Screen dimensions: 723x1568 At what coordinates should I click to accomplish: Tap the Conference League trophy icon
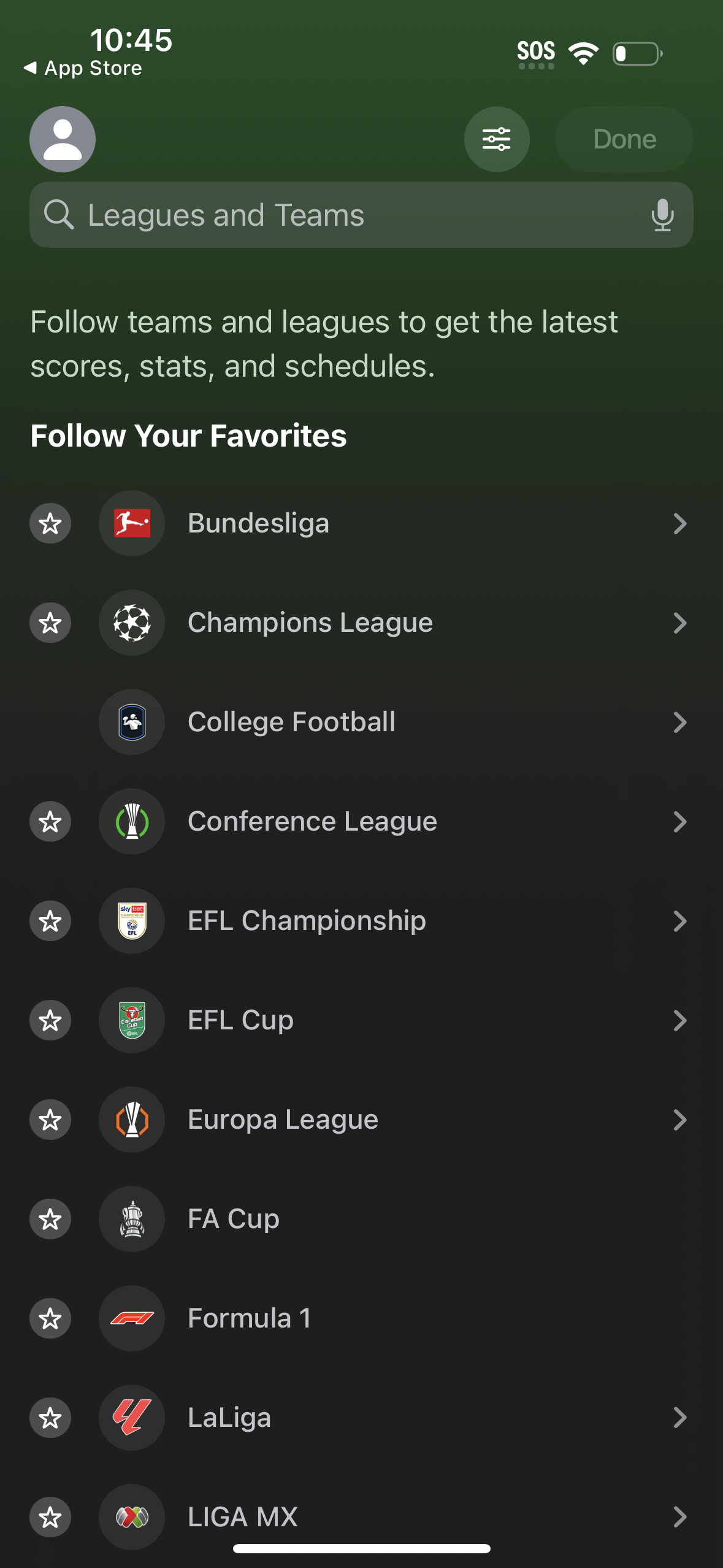(131, 821)
